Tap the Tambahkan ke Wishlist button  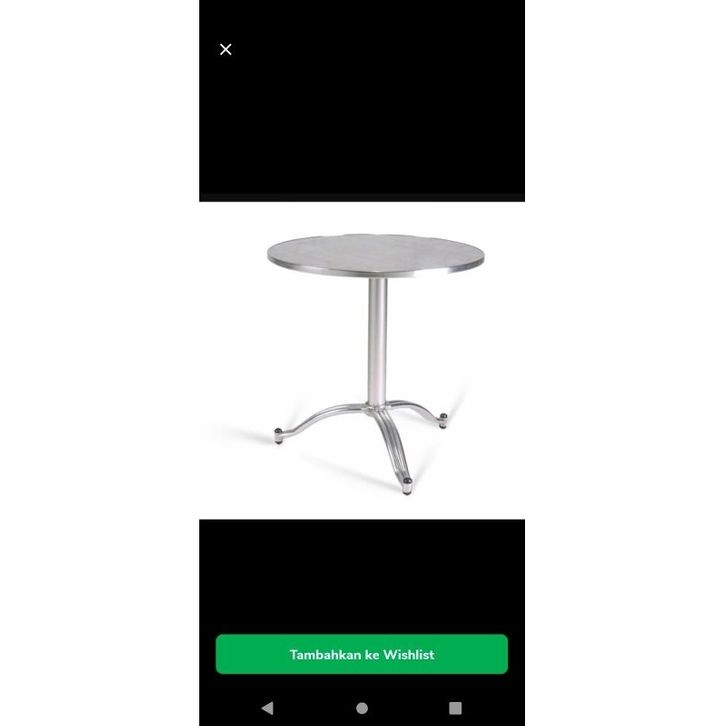(x=362, y=654)
